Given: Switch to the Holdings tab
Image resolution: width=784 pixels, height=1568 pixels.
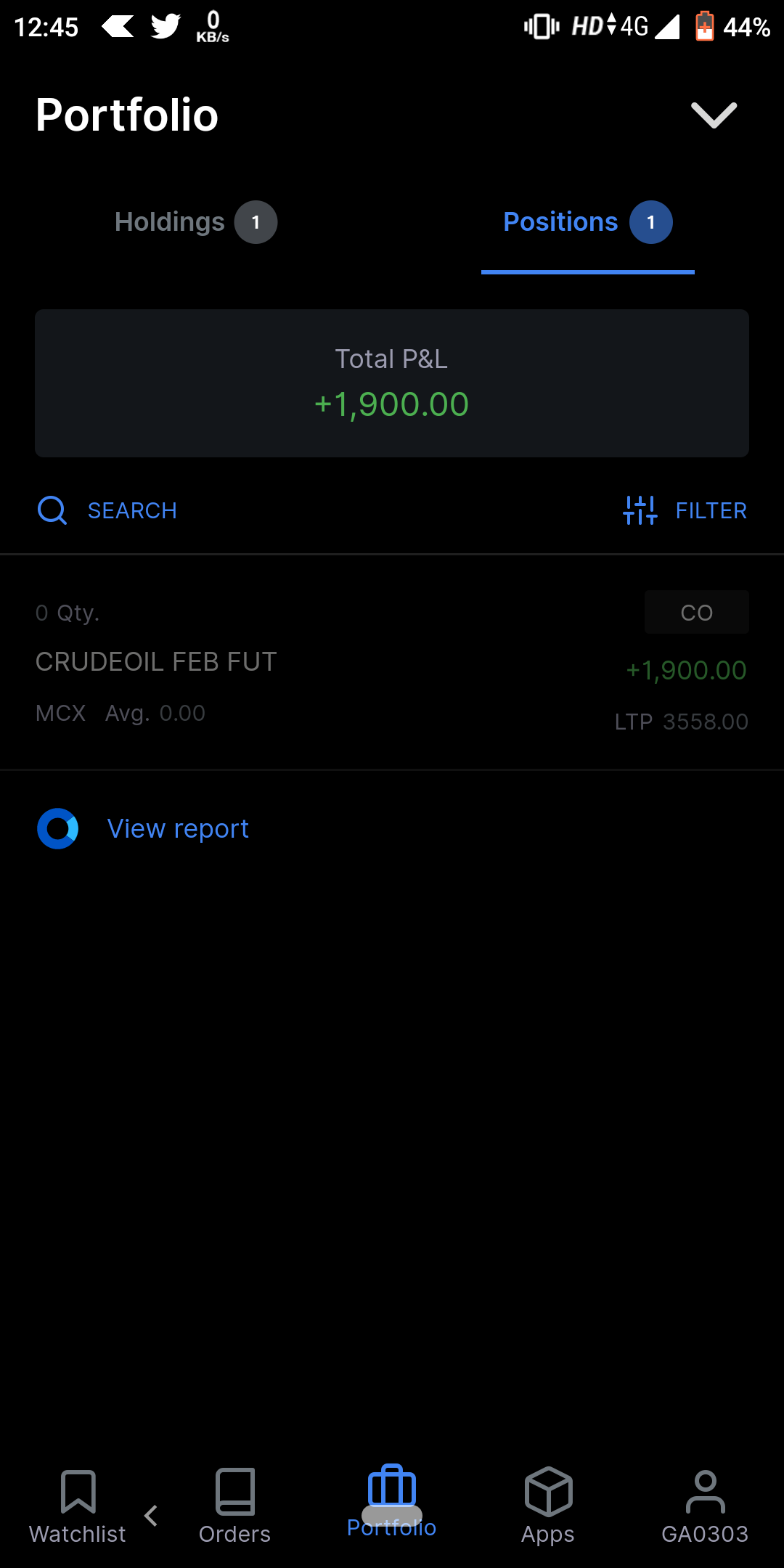Looking at the screenshot, I should (196, 222).
